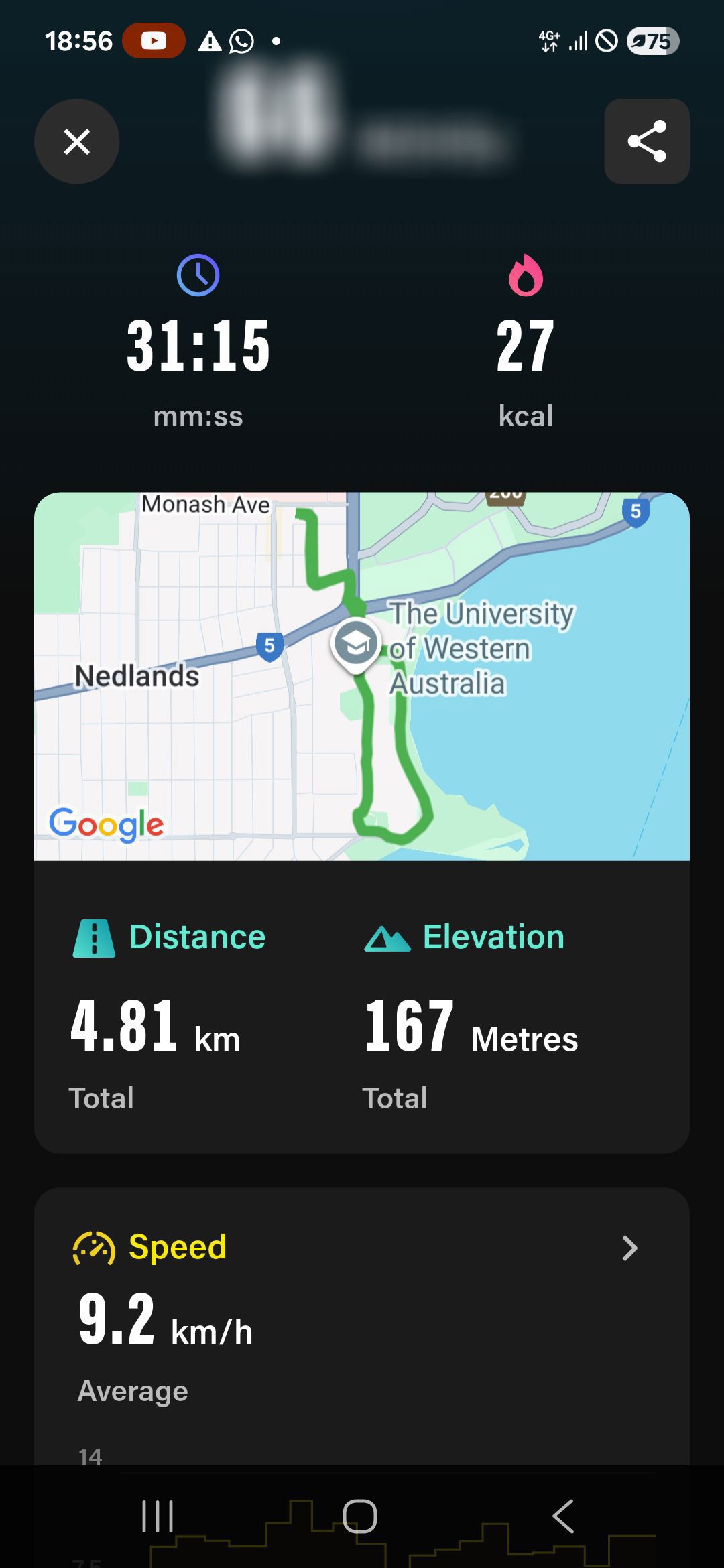This screenshot has height=1568, width=724.
Task: Go back with system back button
Action: (x=563, y=1516)
